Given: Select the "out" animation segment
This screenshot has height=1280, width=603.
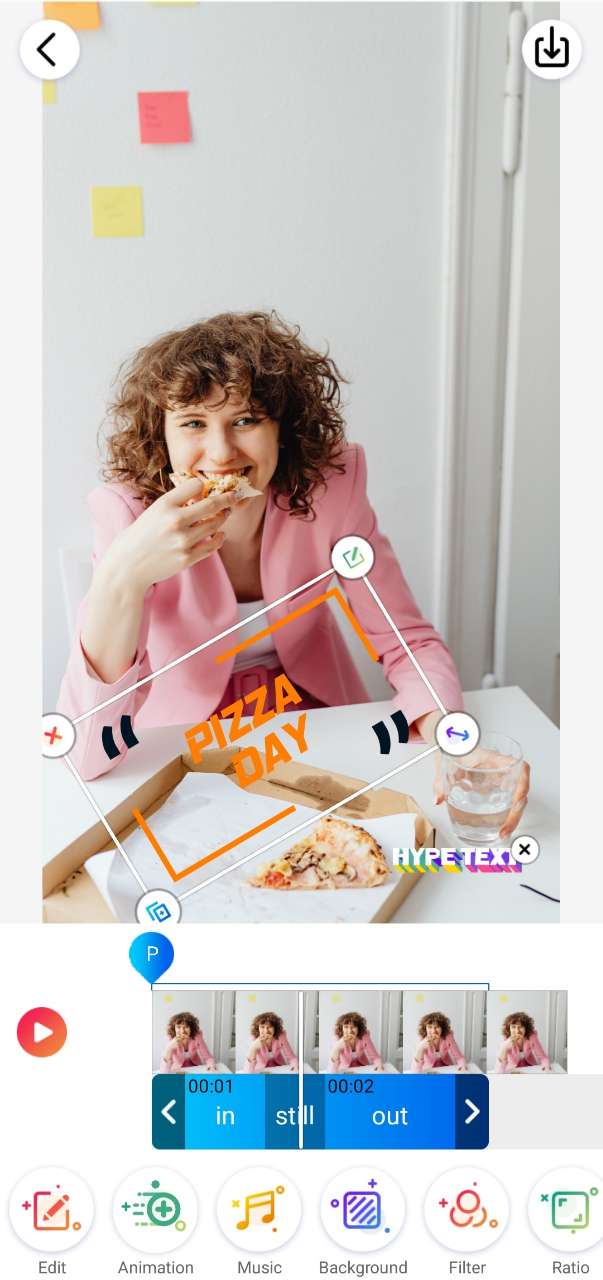Looking at the screenshot, I should tap(389, 1115).
